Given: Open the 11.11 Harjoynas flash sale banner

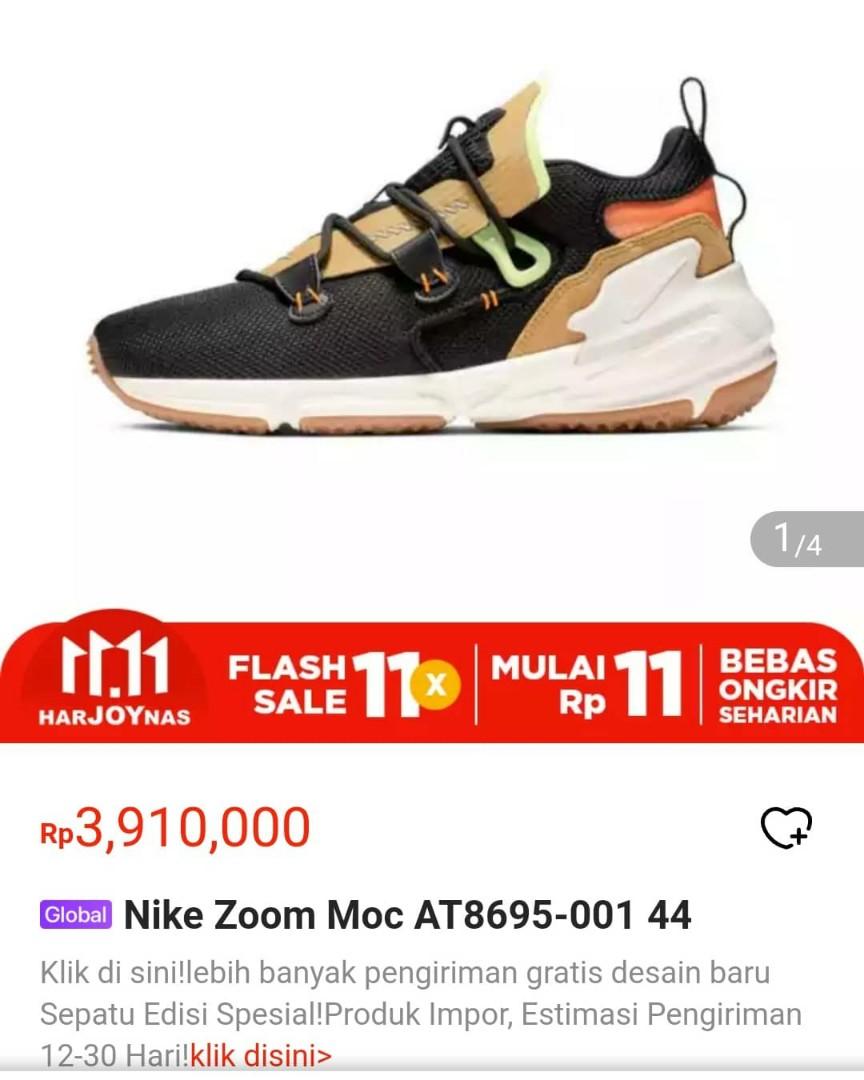Looking at the screenshot, I should tap(432, 685).
